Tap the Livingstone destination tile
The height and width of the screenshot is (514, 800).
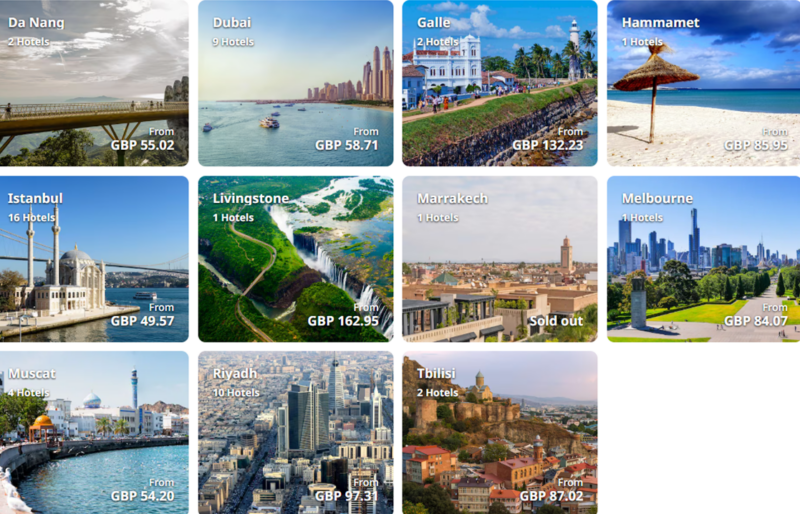[x=295, y=259]
